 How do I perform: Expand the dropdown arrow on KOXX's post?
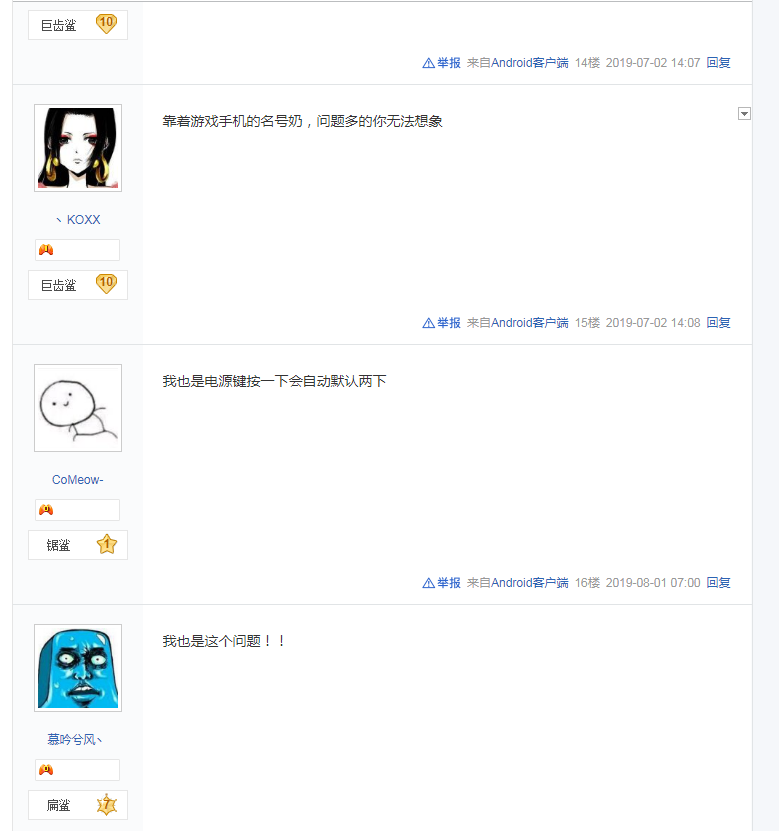pyautogui.click(x=744, y=114)
